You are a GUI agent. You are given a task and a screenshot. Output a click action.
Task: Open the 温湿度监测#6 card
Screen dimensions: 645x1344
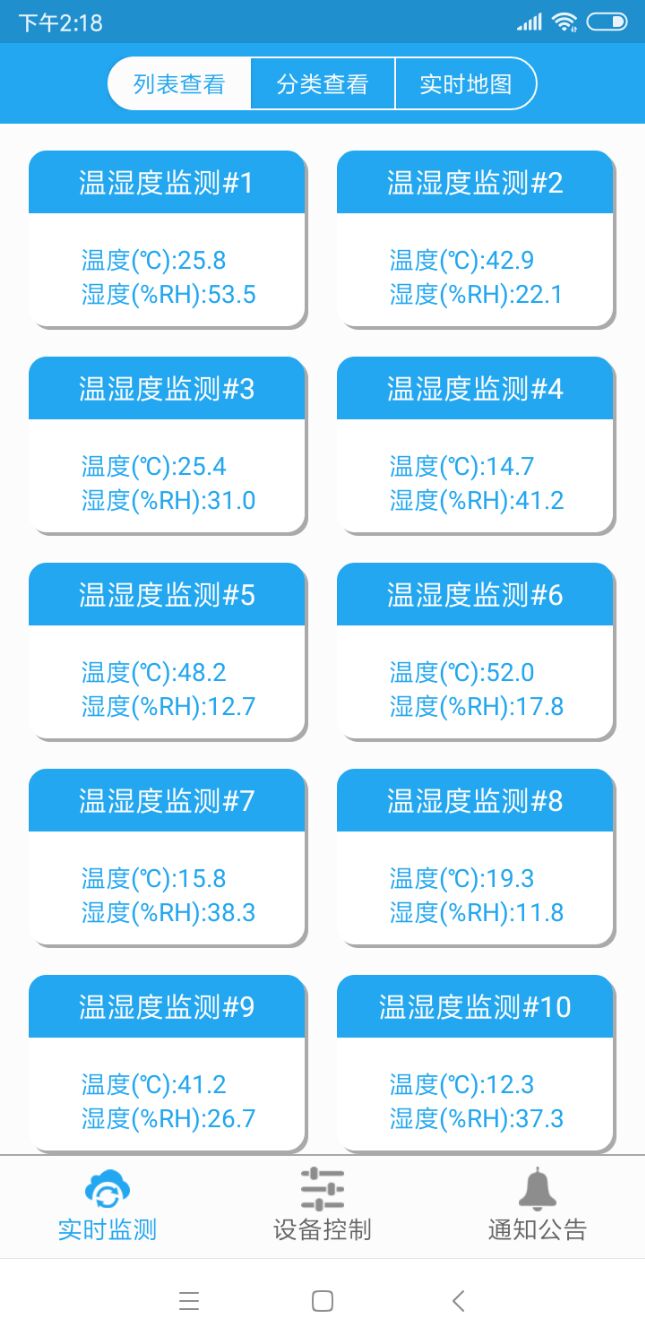pos(475,650)
